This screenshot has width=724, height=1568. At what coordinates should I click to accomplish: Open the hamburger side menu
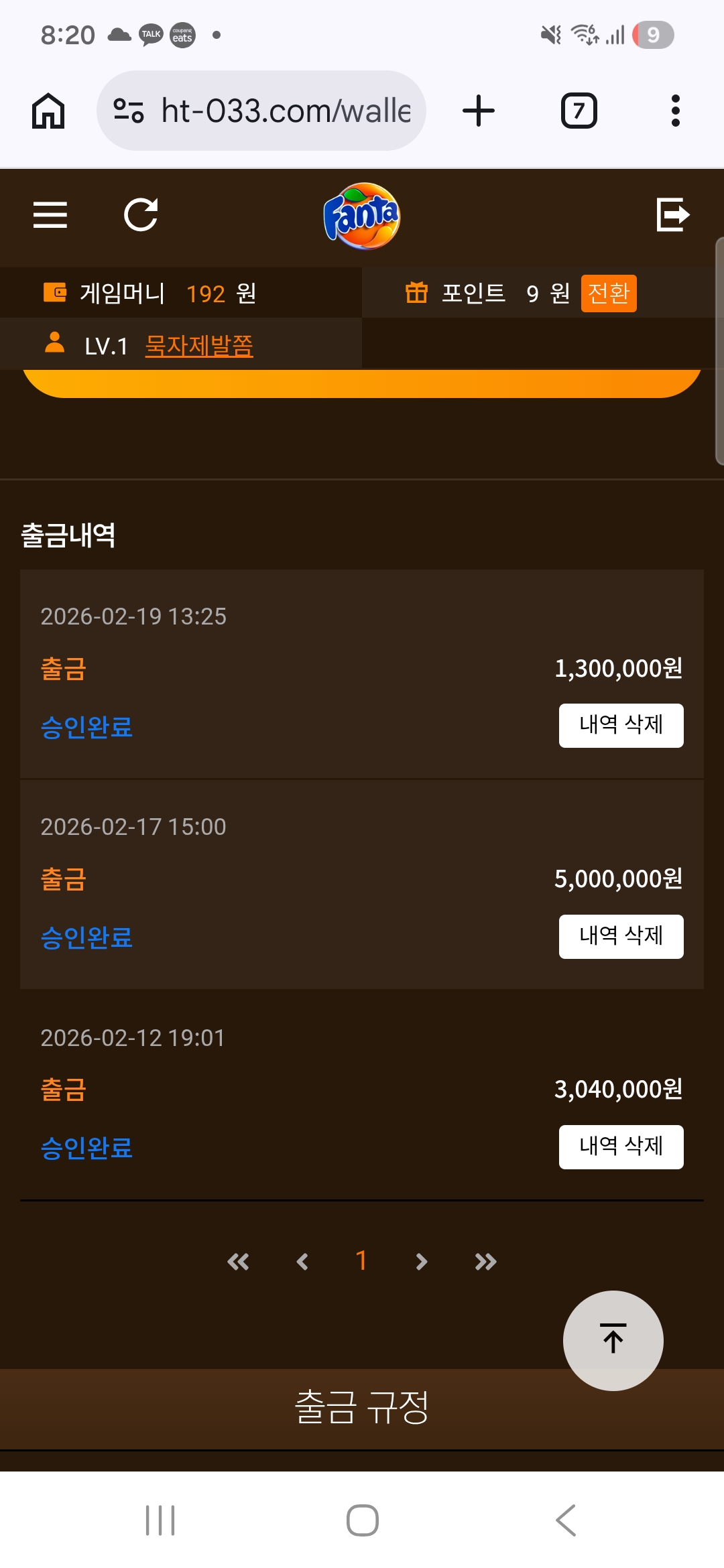coord(50,215)
